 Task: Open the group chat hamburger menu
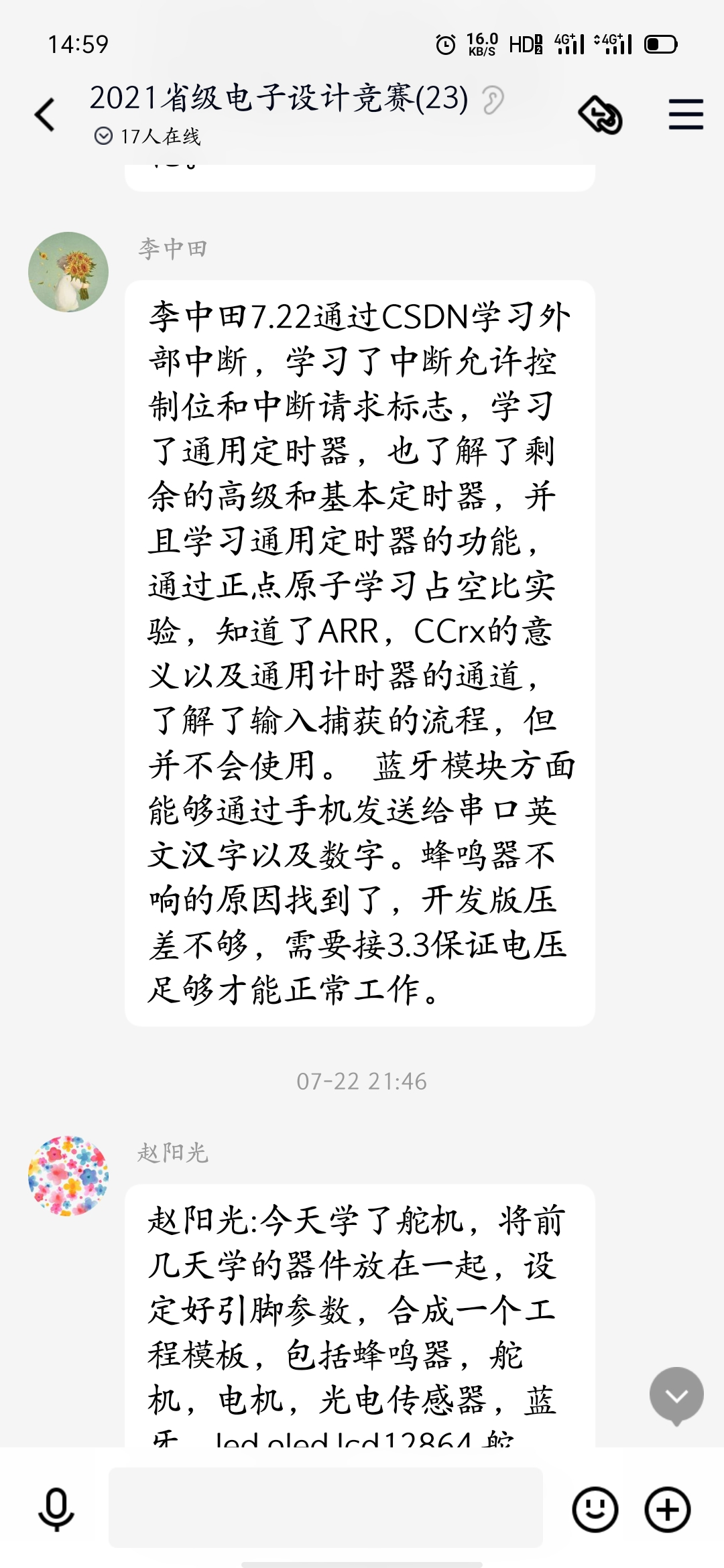686,114
